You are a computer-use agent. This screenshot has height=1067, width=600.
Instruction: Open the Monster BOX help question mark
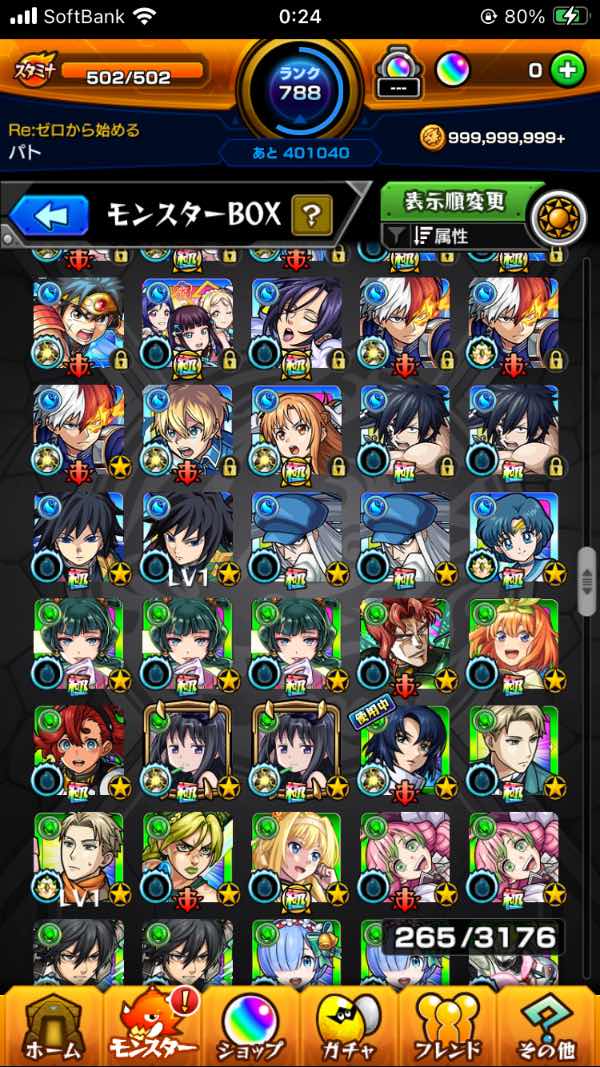click(x=311, y=214)
